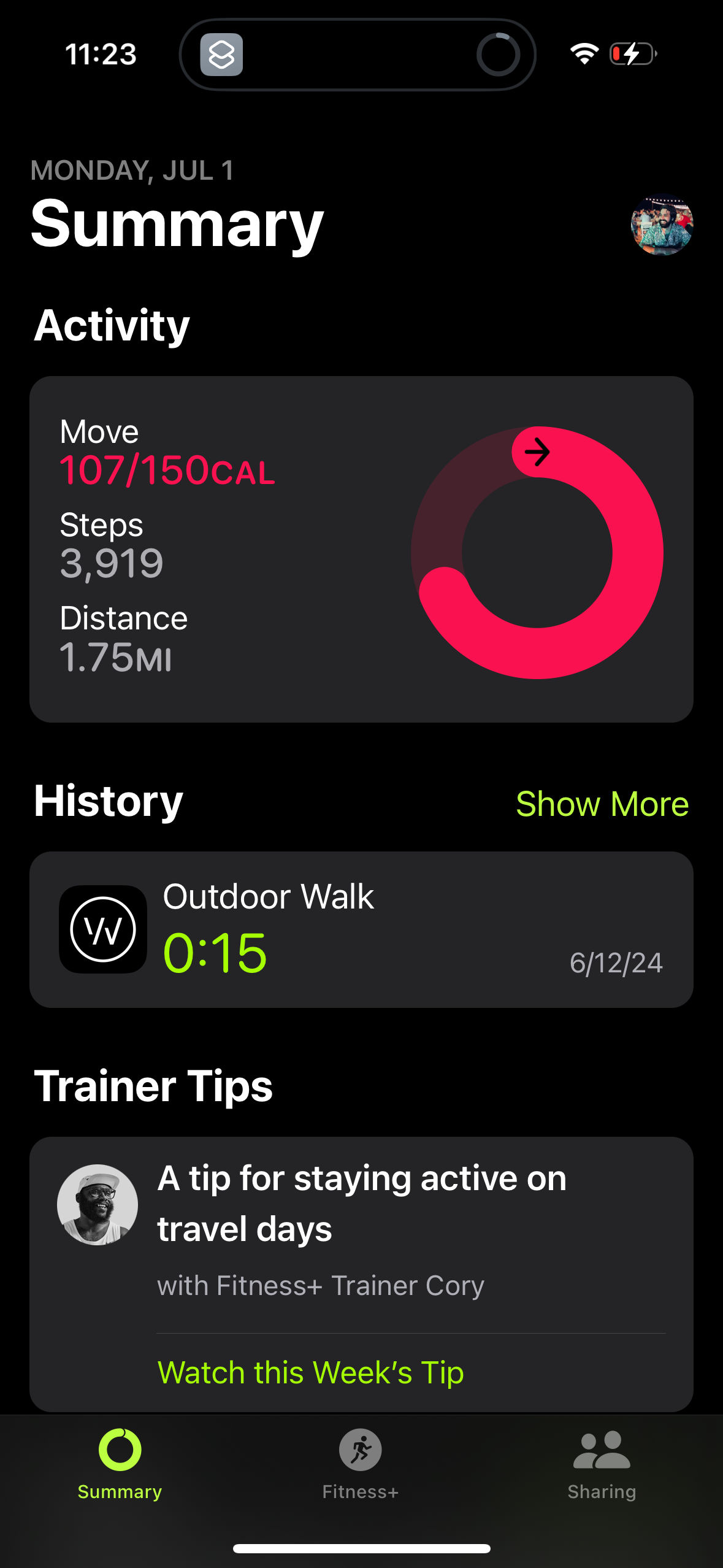Expand the Outdoor Walk history entry

[361, 929]
